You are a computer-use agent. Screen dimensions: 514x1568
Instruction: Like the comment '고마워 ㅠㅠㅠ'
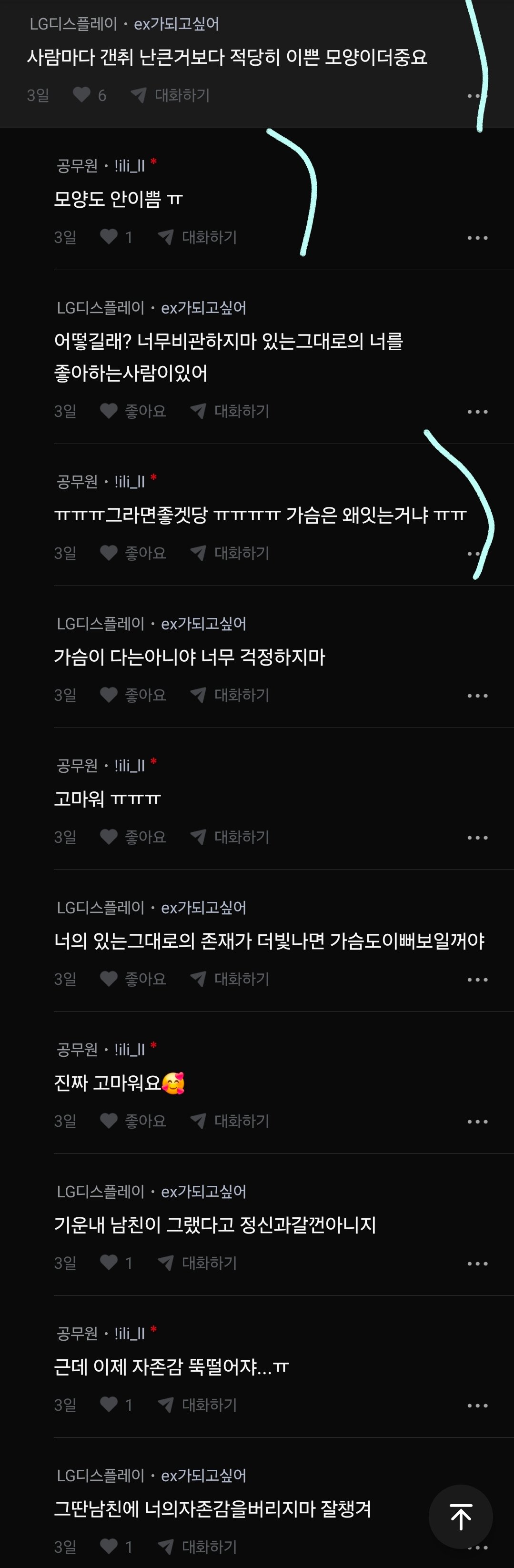click(109, 837)
